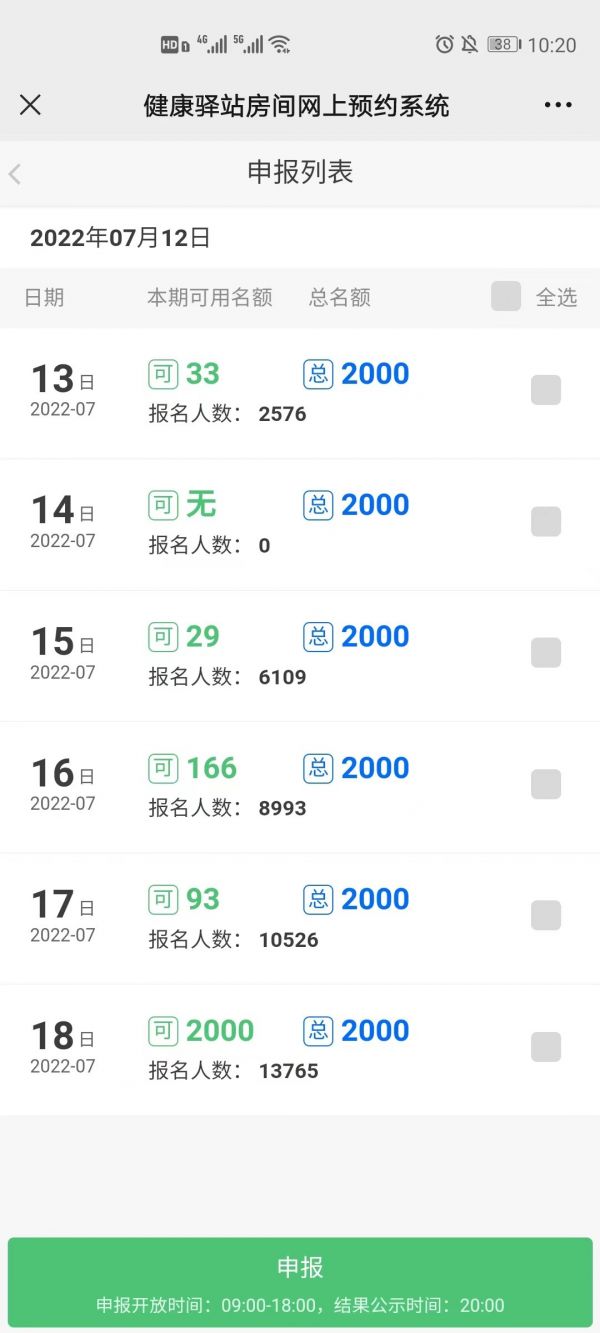Tick the checkbox for the 15日 row
This screenshot has width=600, height=1333.
[546, 653]
